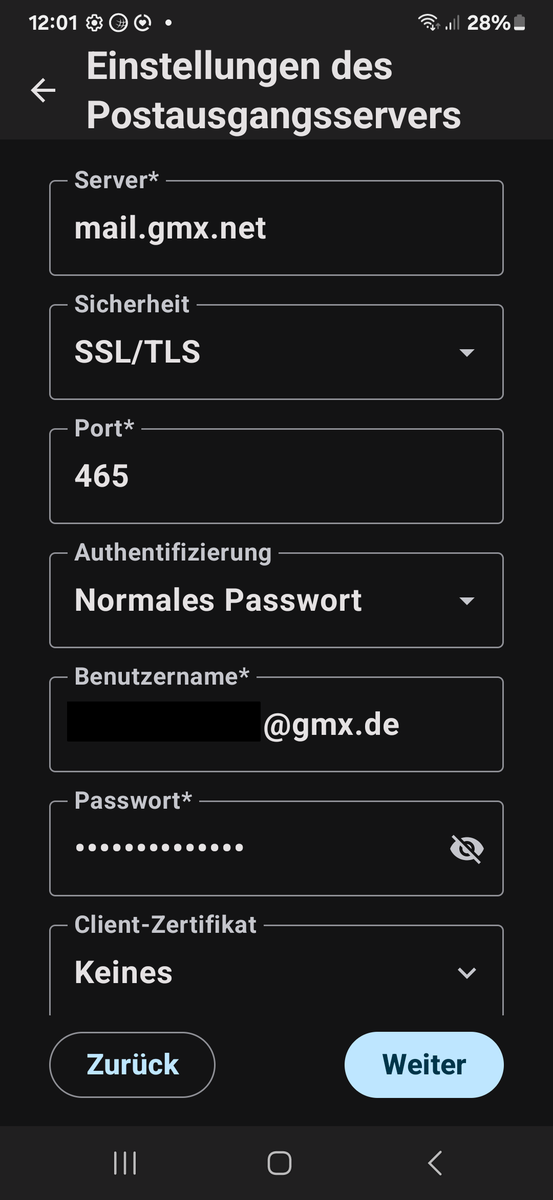Edit the Server field mail.gmx.net
Viewport: 553px width, 1200px height.
click(x=276, y=228)
